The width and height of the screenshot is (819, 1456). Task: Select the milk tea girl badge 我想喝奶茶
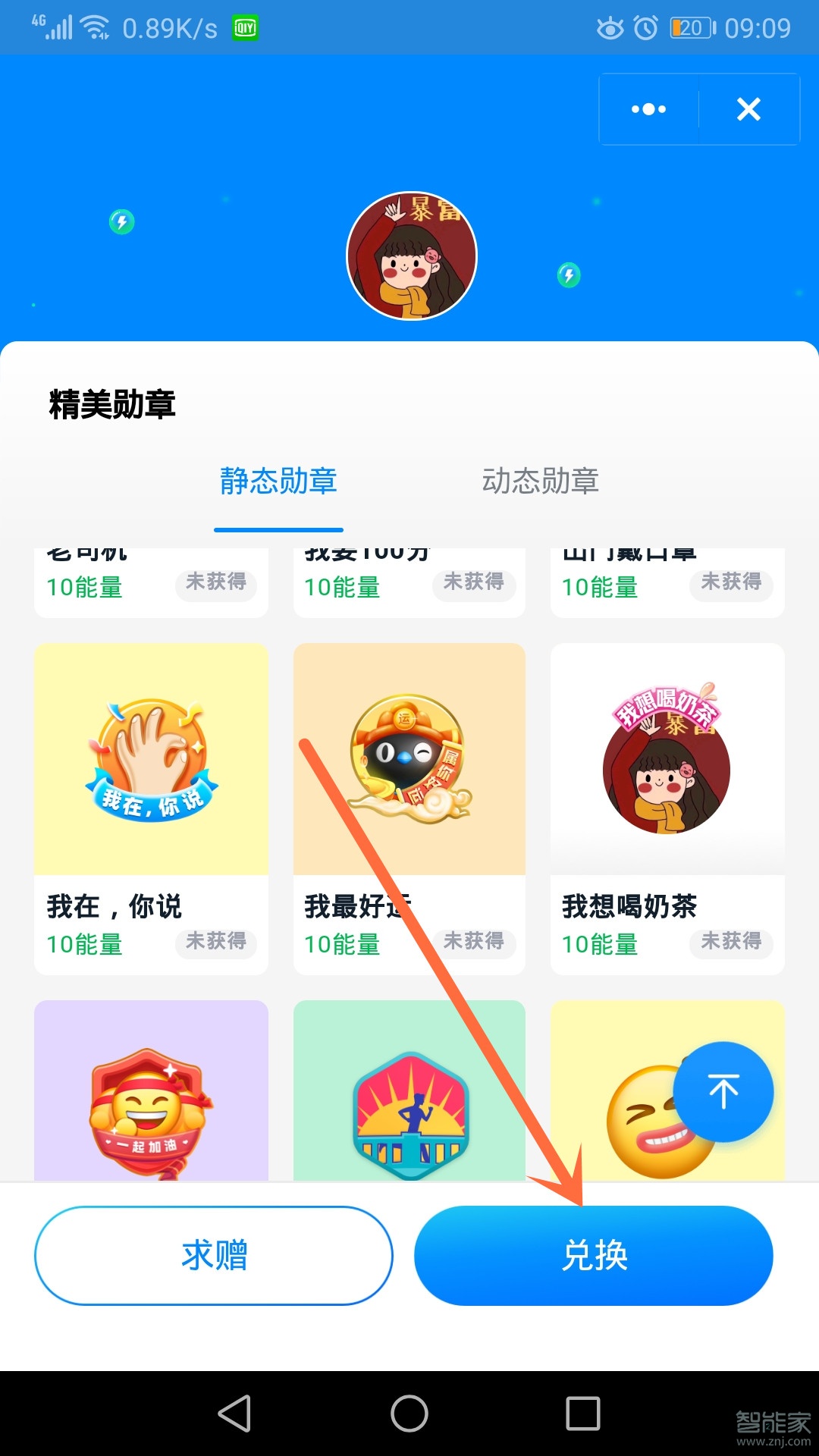point(667,758)
